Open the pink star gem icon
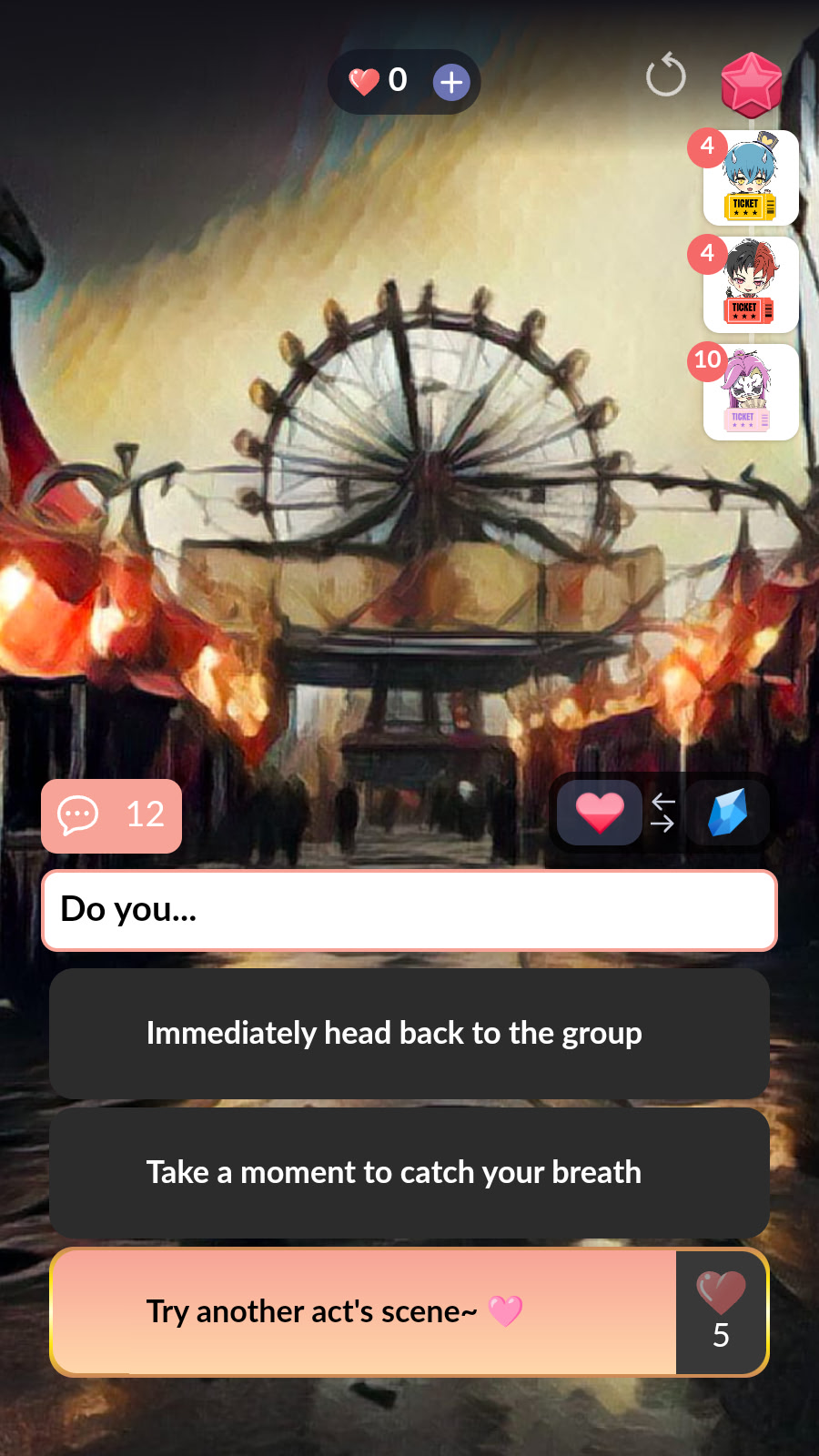This screenshot has width=819, height=1456. coord(752,84)
